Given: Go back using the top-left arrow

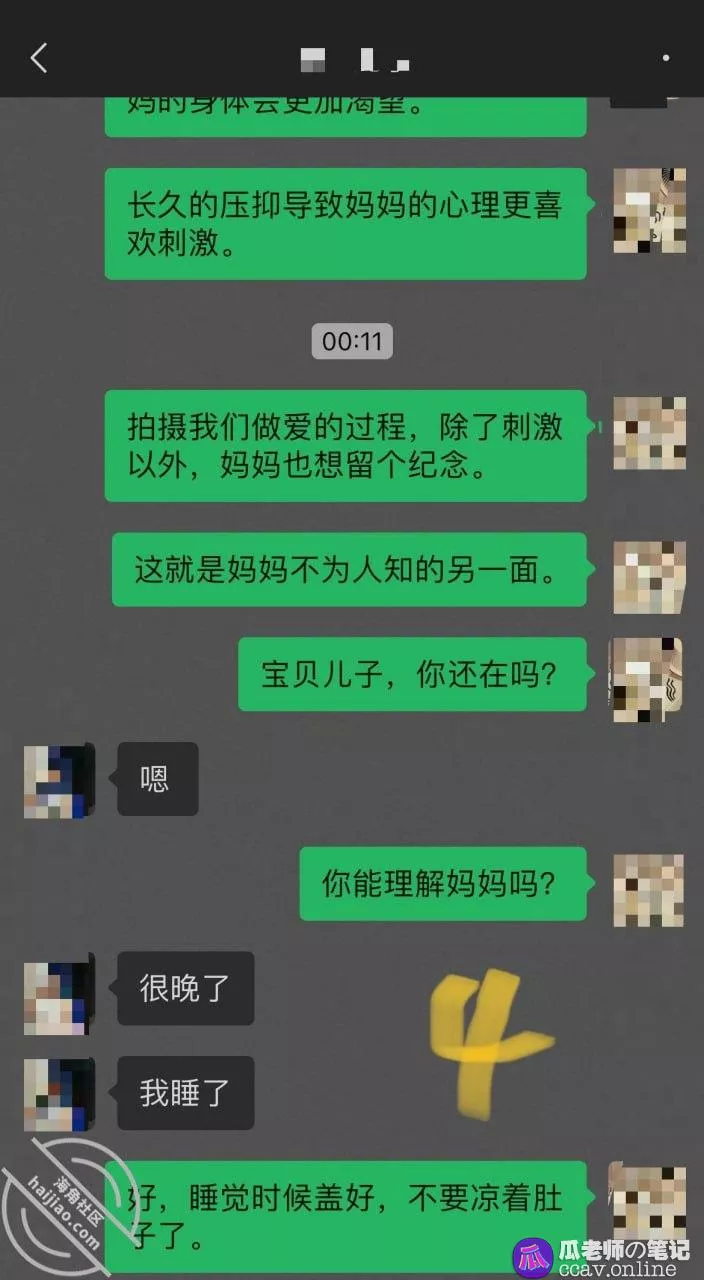Looking at the screenshot, I should coord(38,58).
